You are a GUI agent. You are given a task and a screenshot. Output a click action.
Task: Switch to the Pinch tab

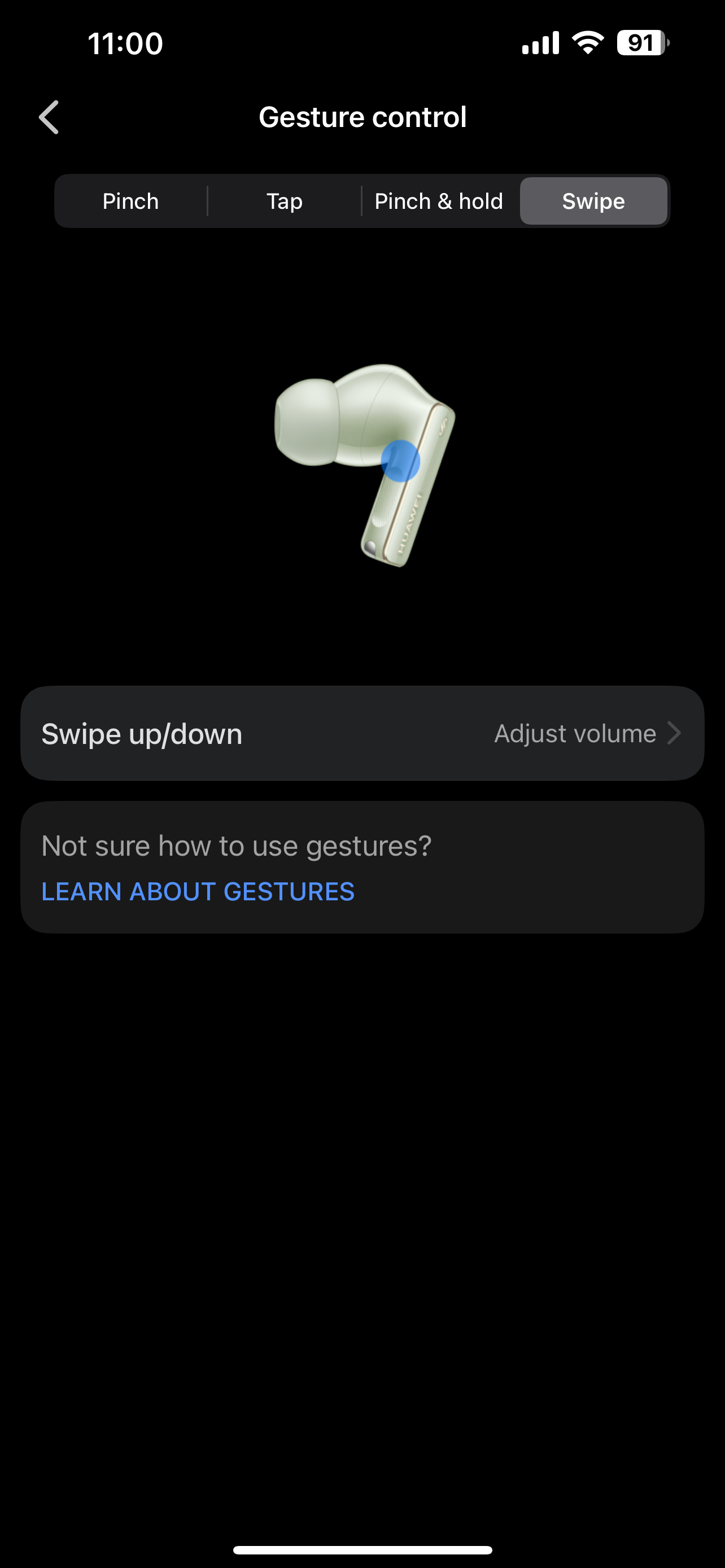coord(131,201)
